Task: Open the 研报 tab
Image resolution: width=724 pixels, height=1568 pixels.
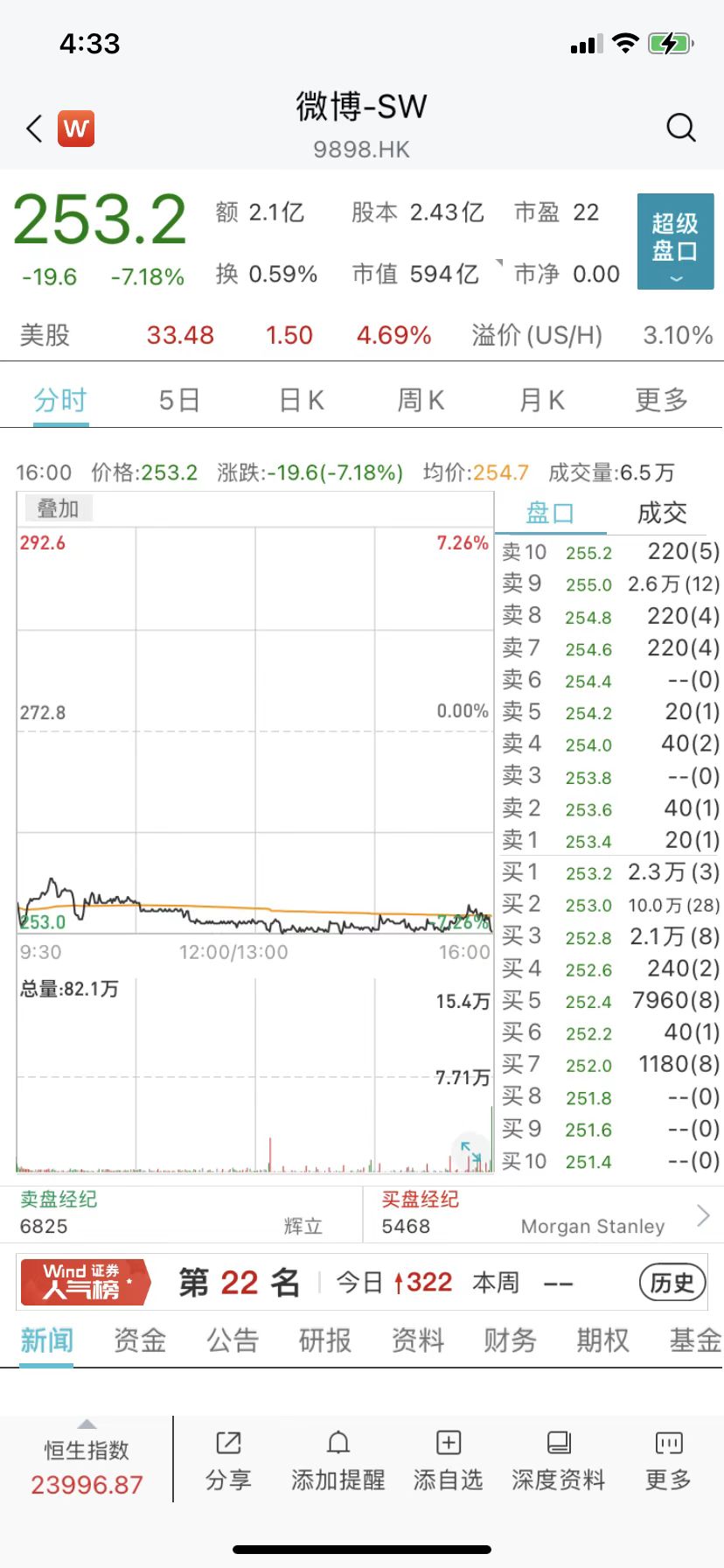Action: coord(325,1340)
